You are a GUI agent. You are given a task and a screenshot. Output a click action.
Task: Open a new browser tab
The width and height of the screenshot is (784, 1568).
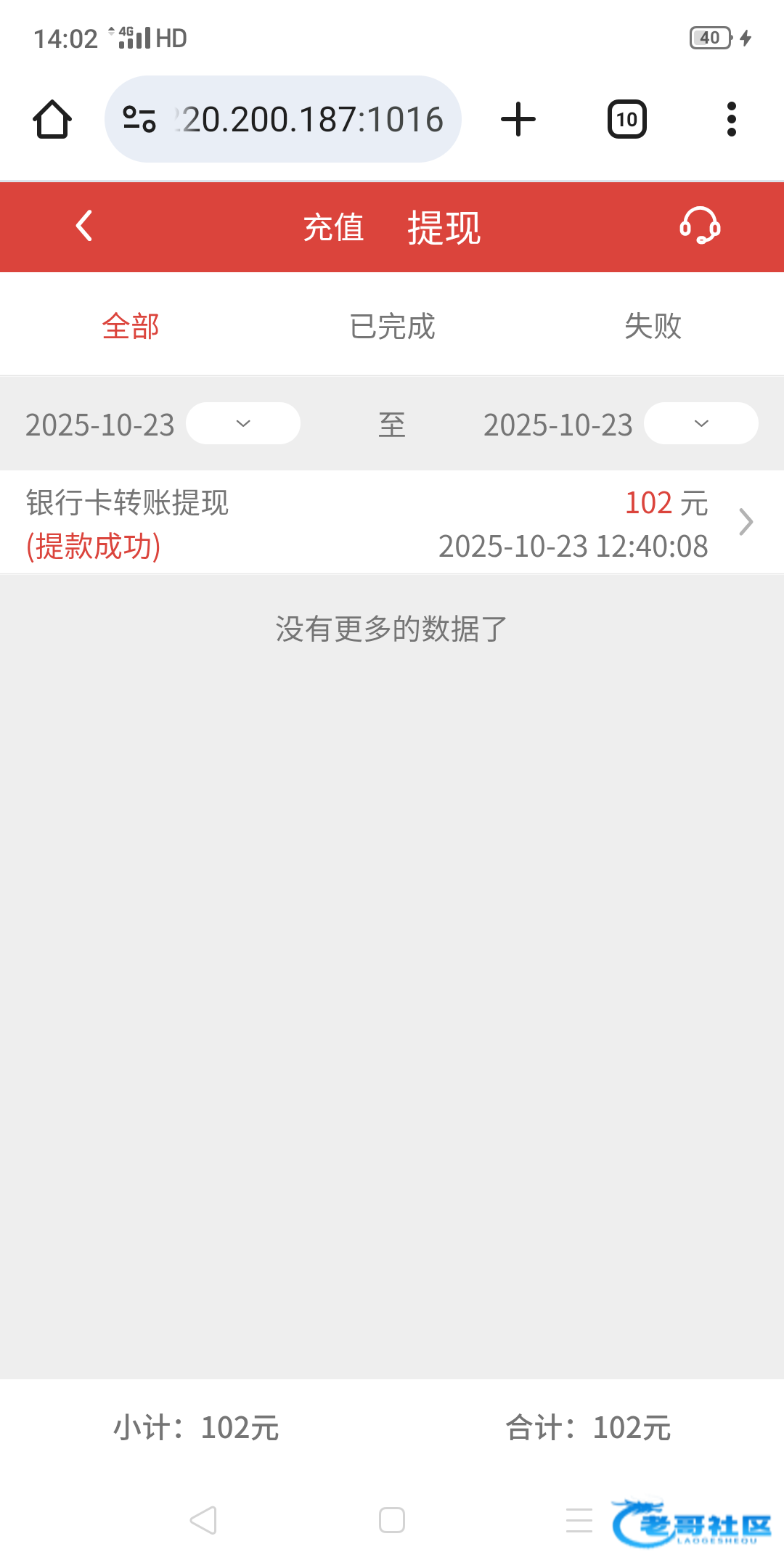click(x=518, y=119)
